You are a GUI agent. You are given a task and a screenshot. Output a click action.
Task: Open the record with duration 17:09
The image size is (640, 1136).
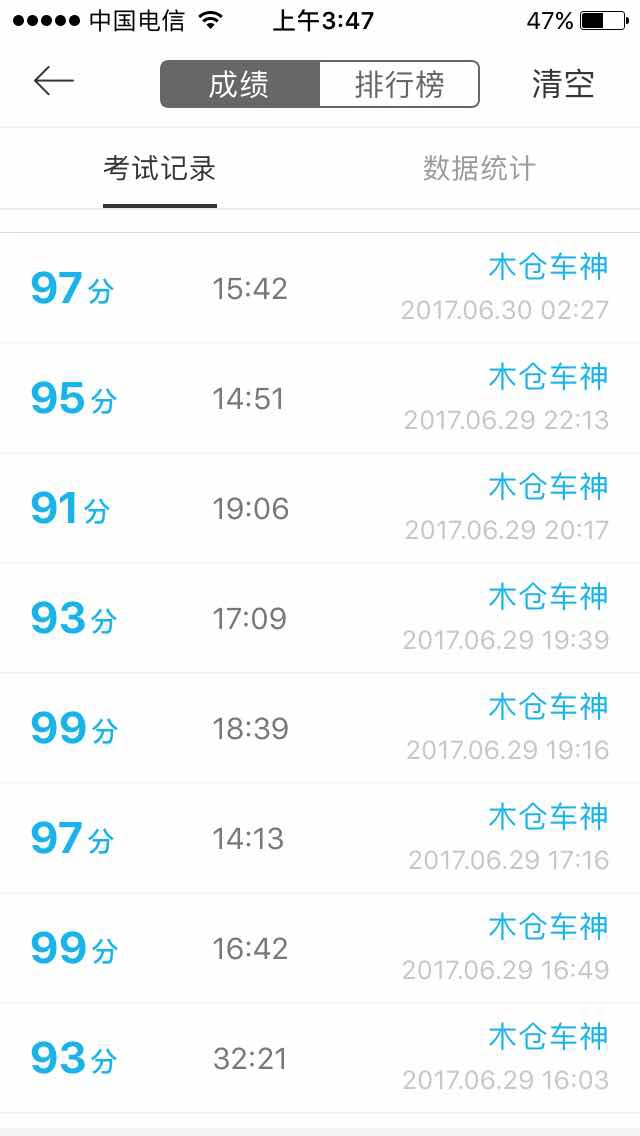[320, 619]
